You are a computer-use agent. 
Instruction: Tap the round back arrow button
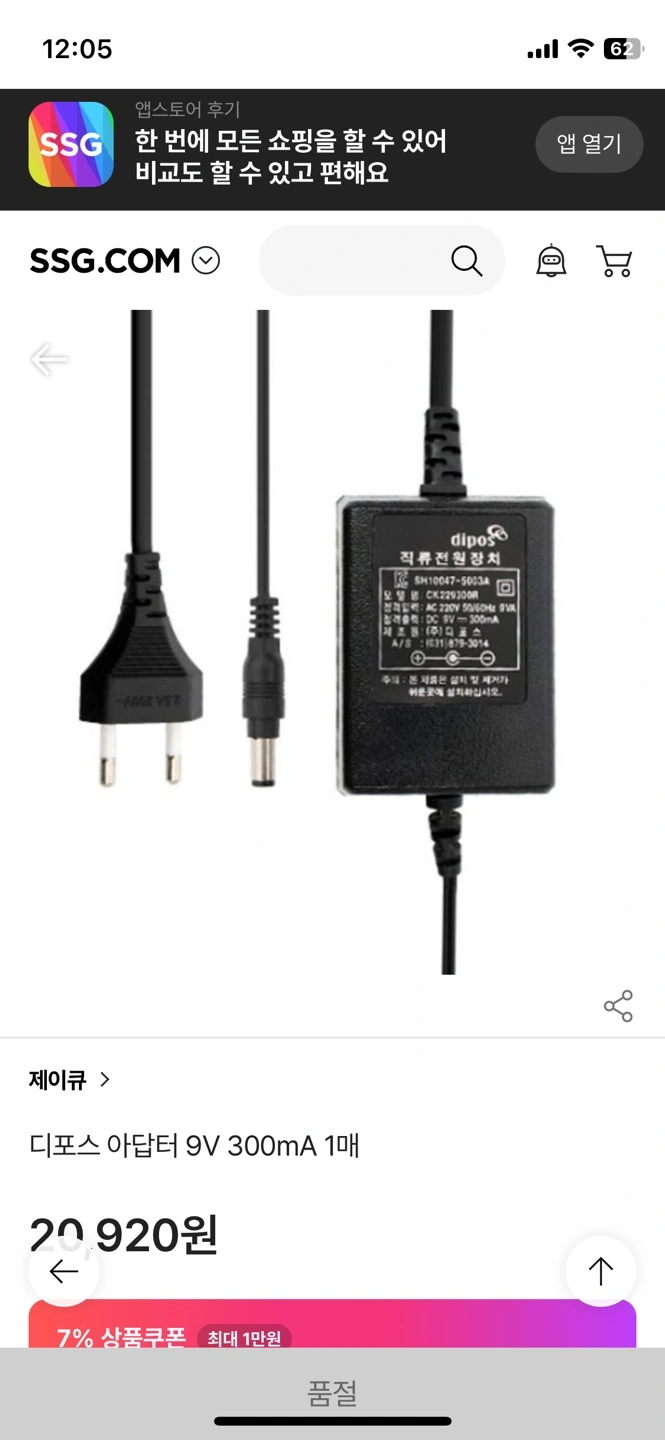click(x=64, y=1271)
